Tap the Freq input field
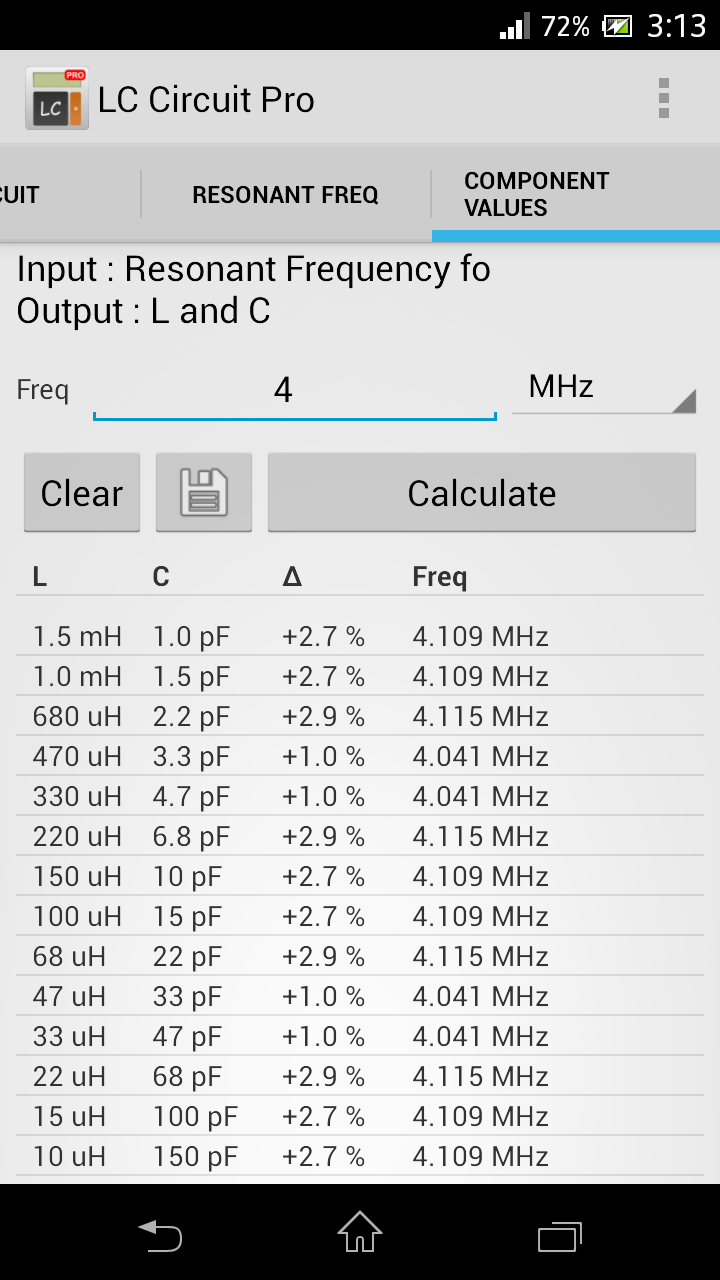 (294, 390)
